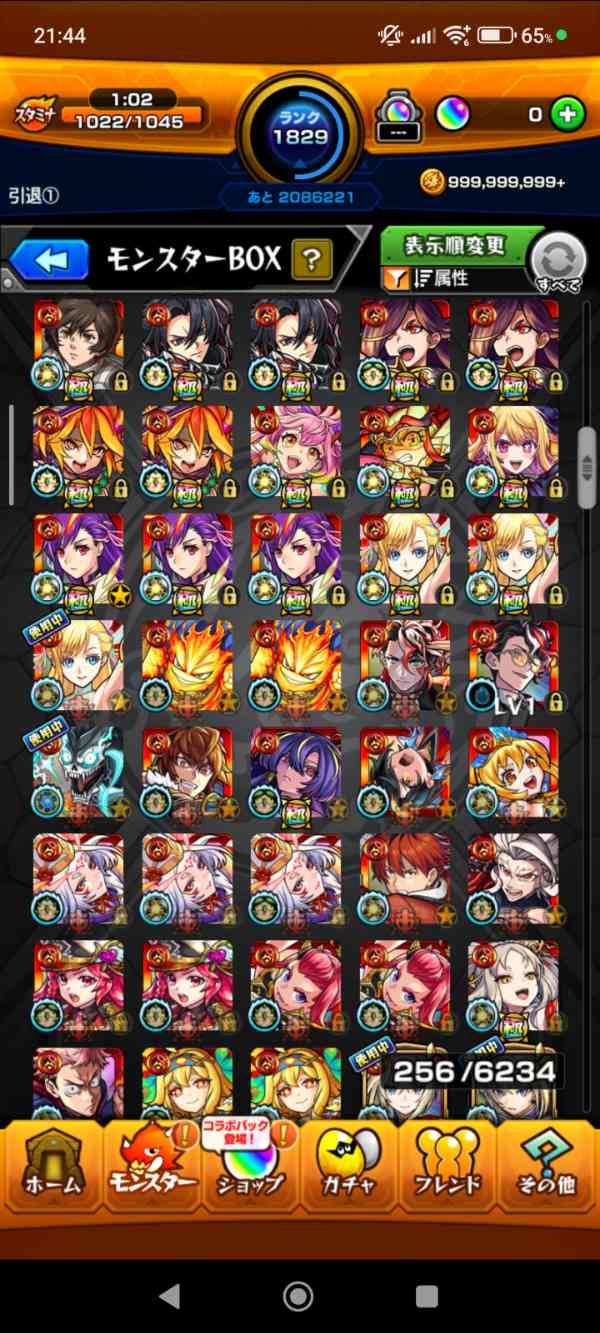
Task: Tap the rank 1829 circle
Action: point(300,128)
